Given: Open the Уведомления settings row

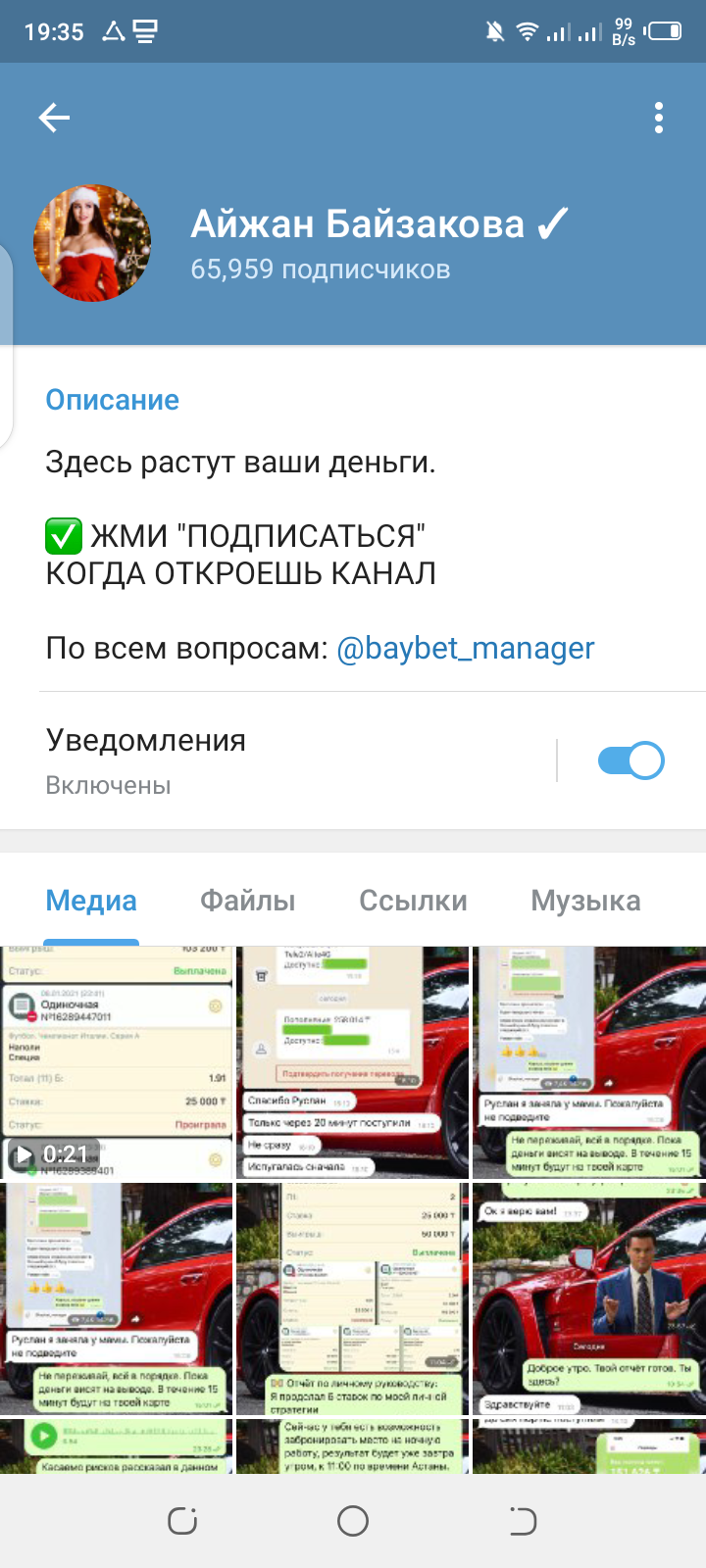Looking at the screenshot, I should click(294, 760).
